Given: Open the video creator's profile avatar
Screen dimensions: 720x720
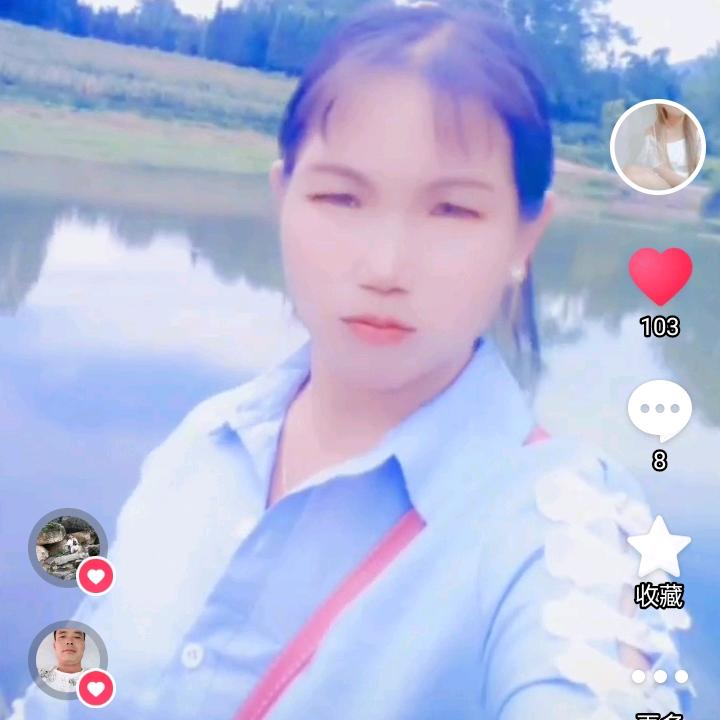Looking at the screenshot, I should pyautogui.click(x=657, y=147).
